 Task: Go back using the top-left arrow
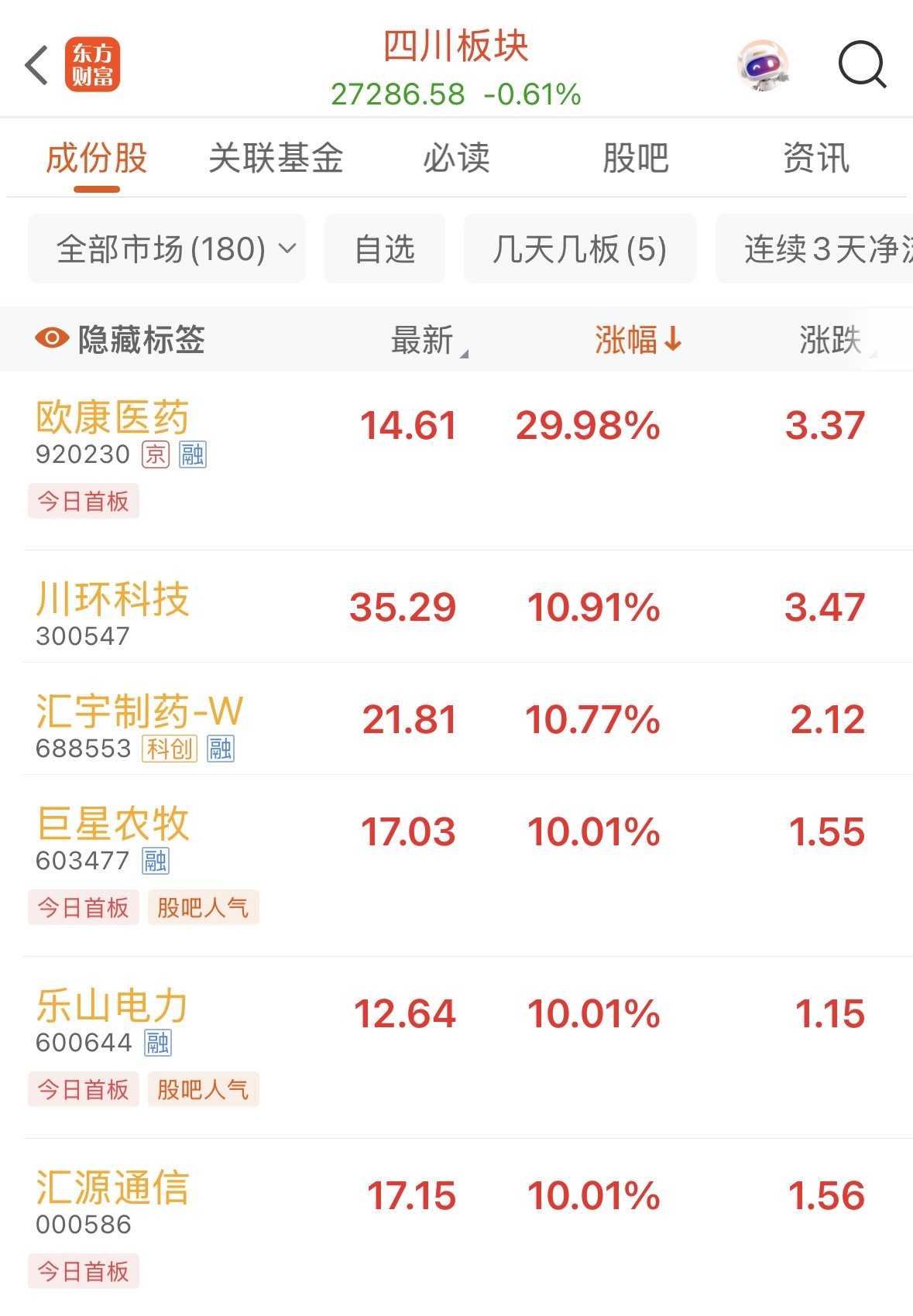tap(37, 65)
